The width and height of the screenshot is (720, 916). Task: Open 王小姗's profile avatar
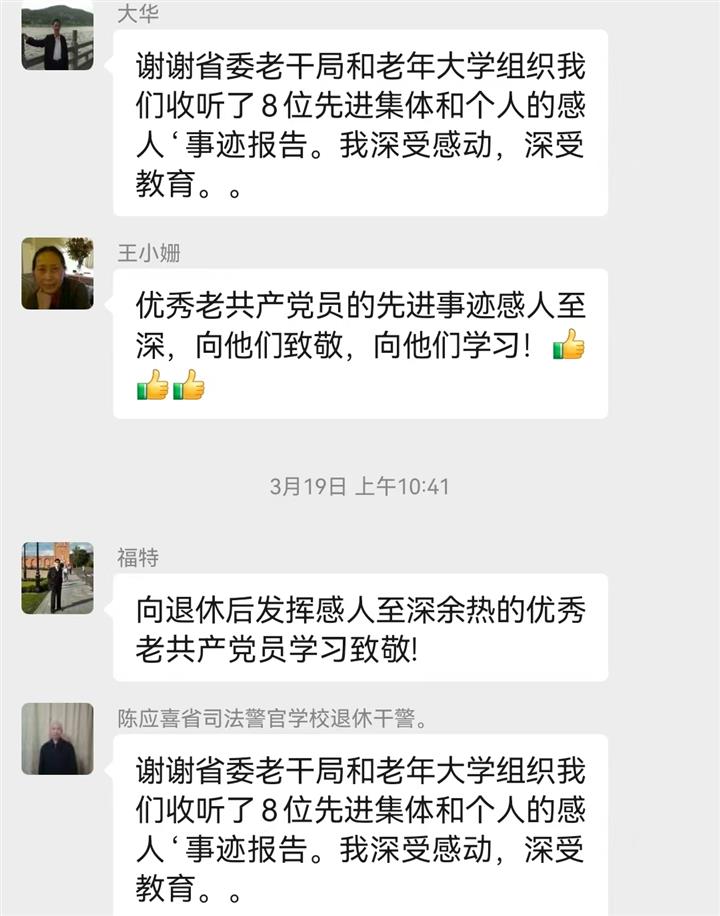[57, 273]
